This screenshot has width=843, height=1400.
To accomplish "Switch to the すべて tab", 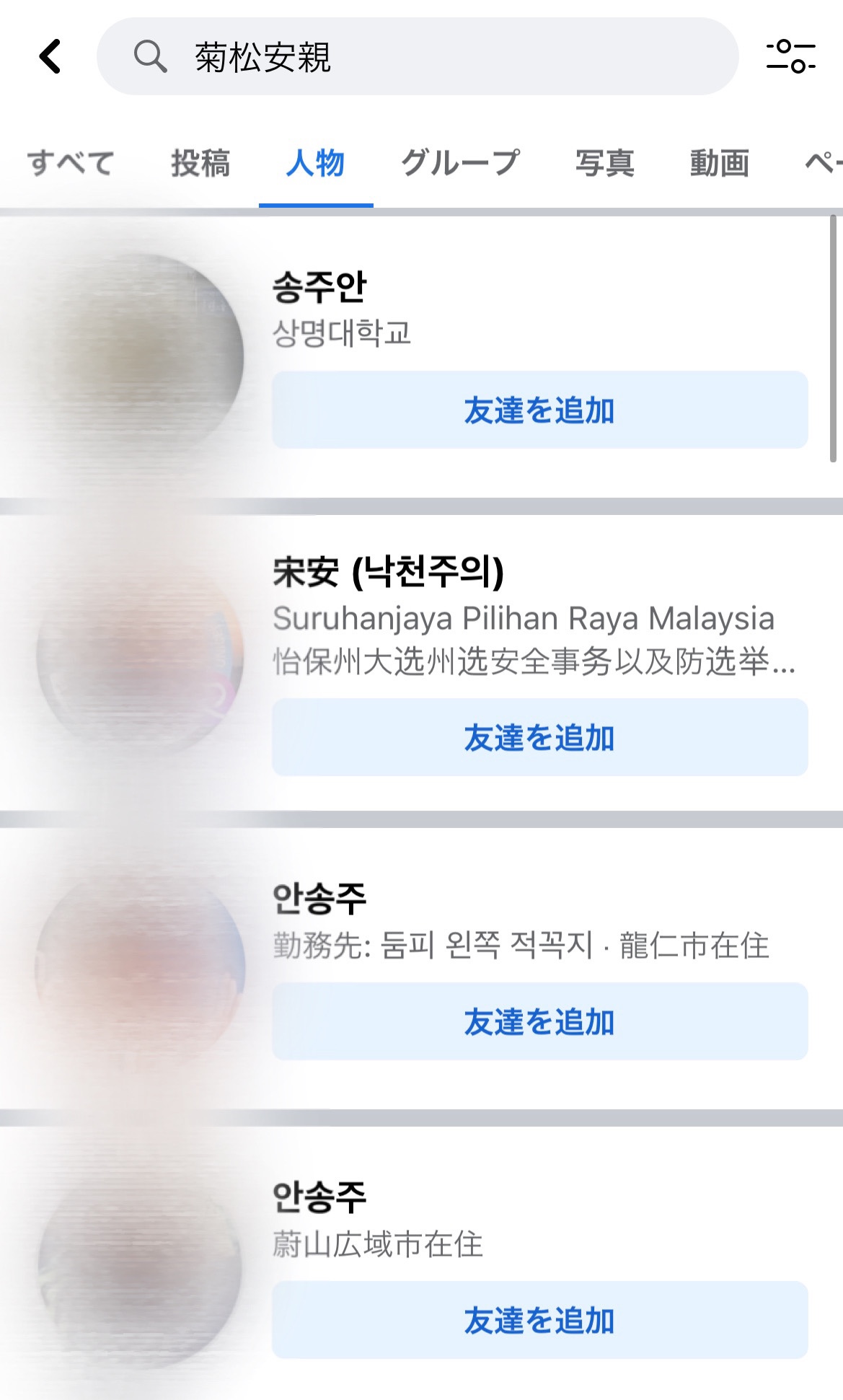I will coord(71,163).
